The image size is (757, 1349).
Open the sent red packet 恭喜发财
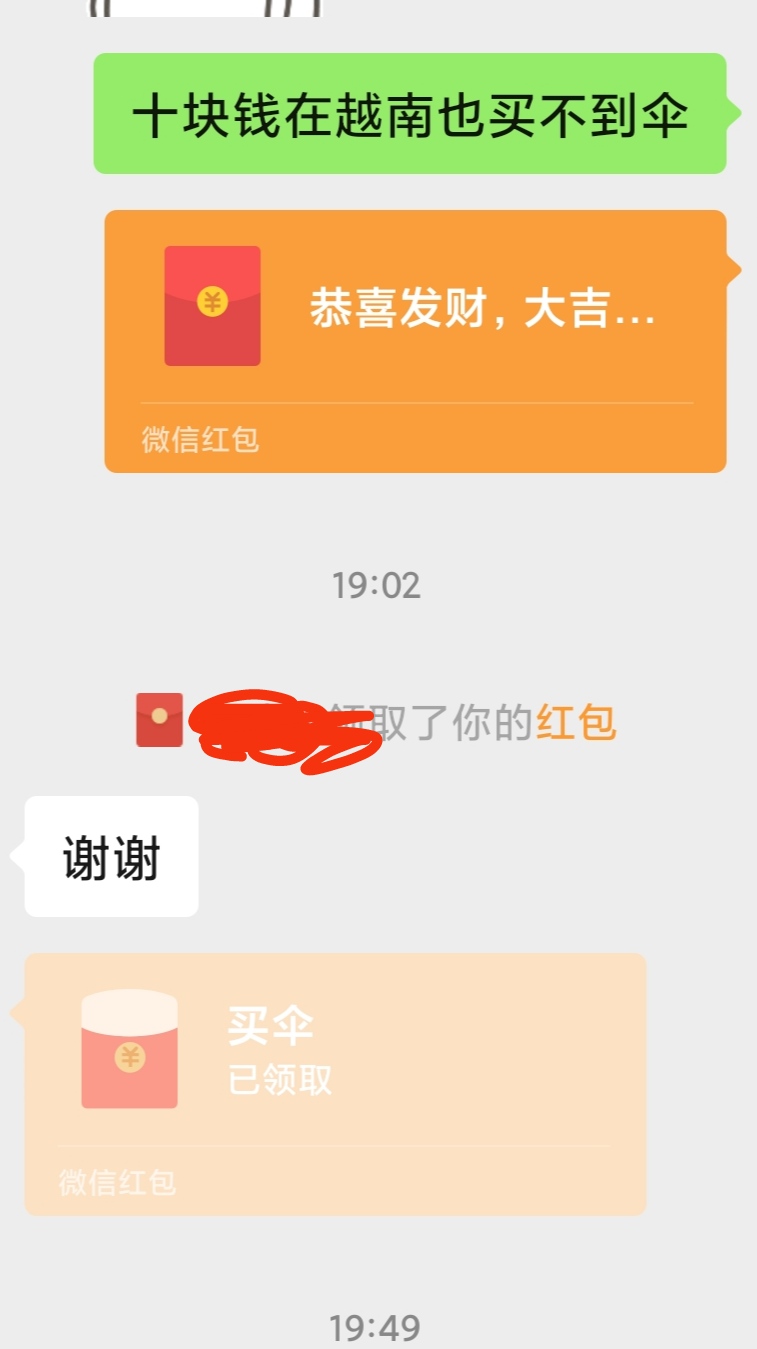pos(415,341)
